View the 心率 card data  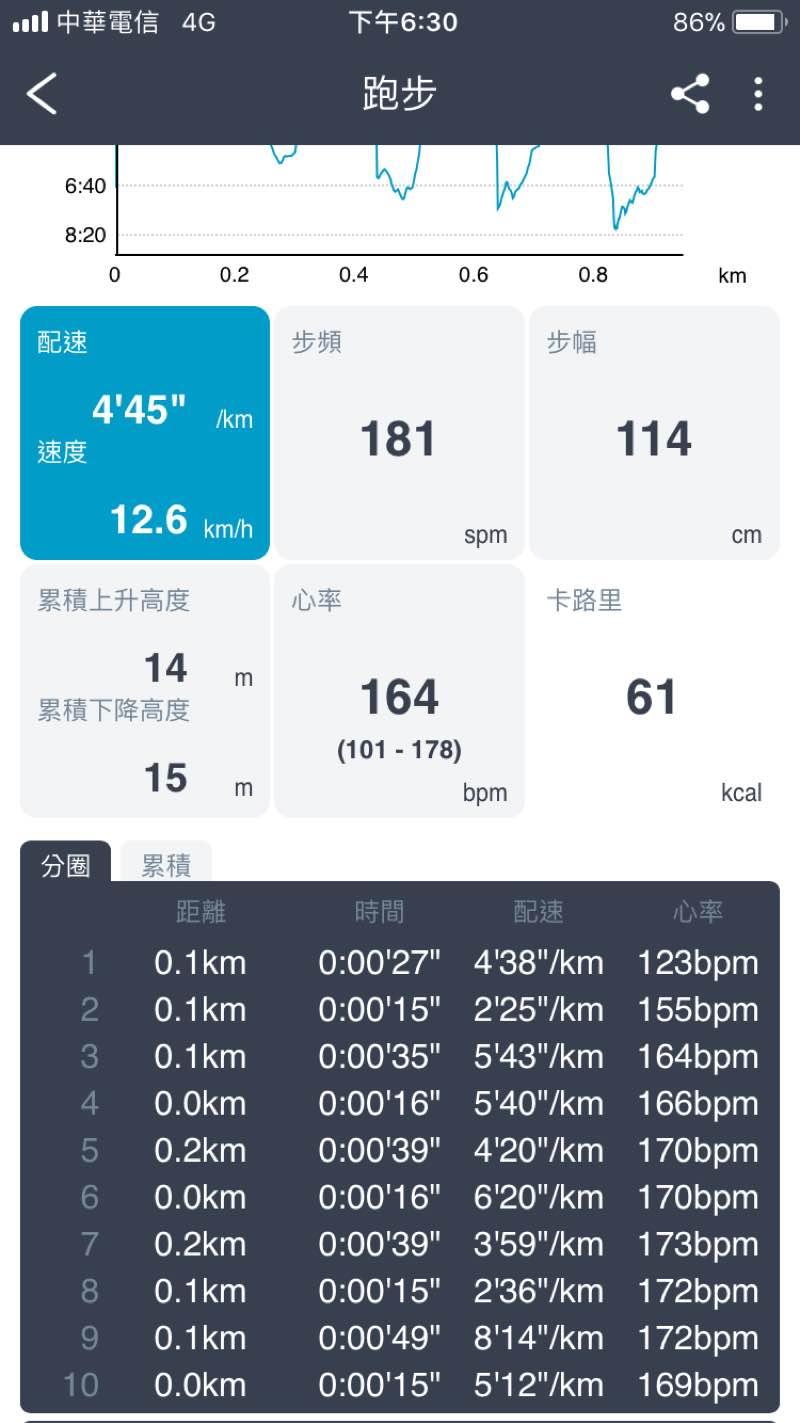(399, 691)
